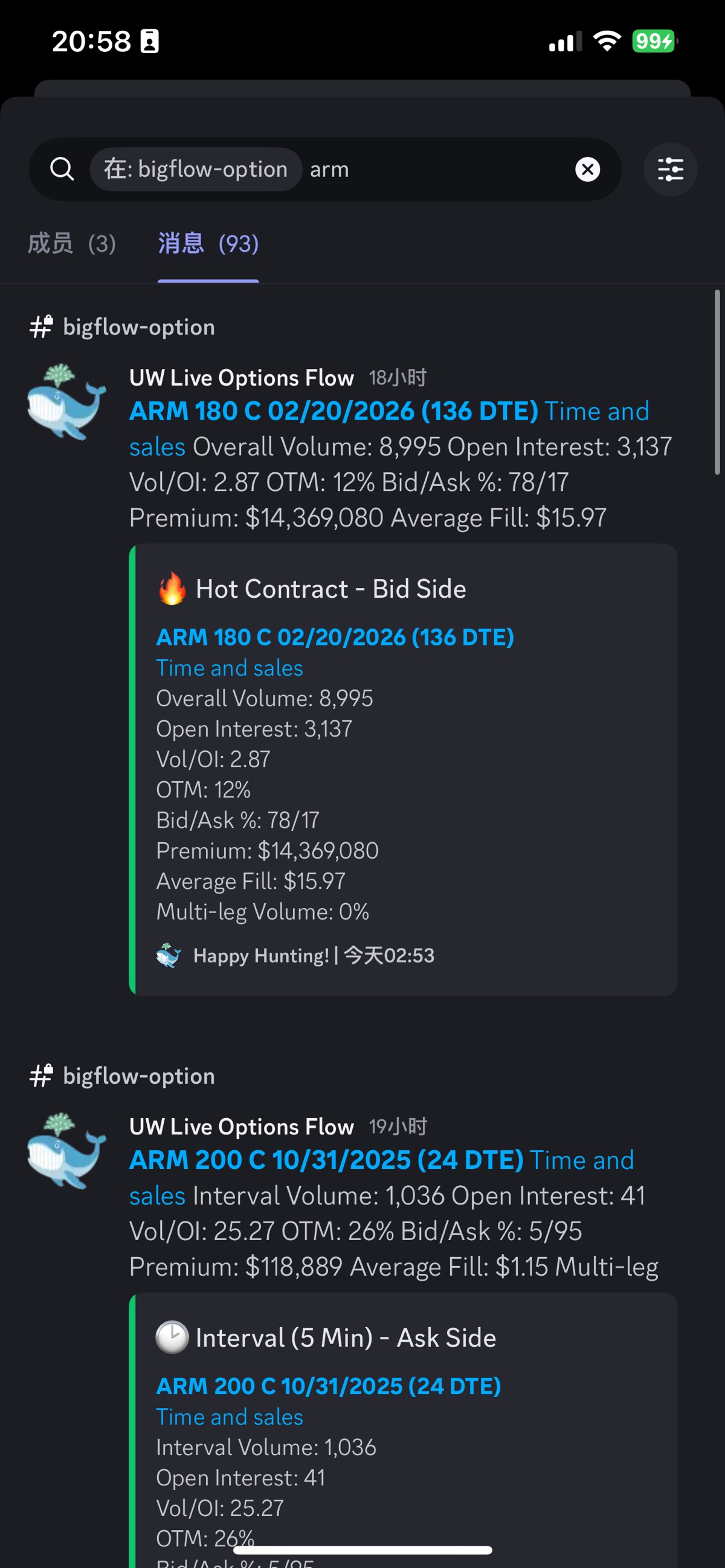Open ARM 200 C 10/31/2025 link in message

pos(326,1160)
